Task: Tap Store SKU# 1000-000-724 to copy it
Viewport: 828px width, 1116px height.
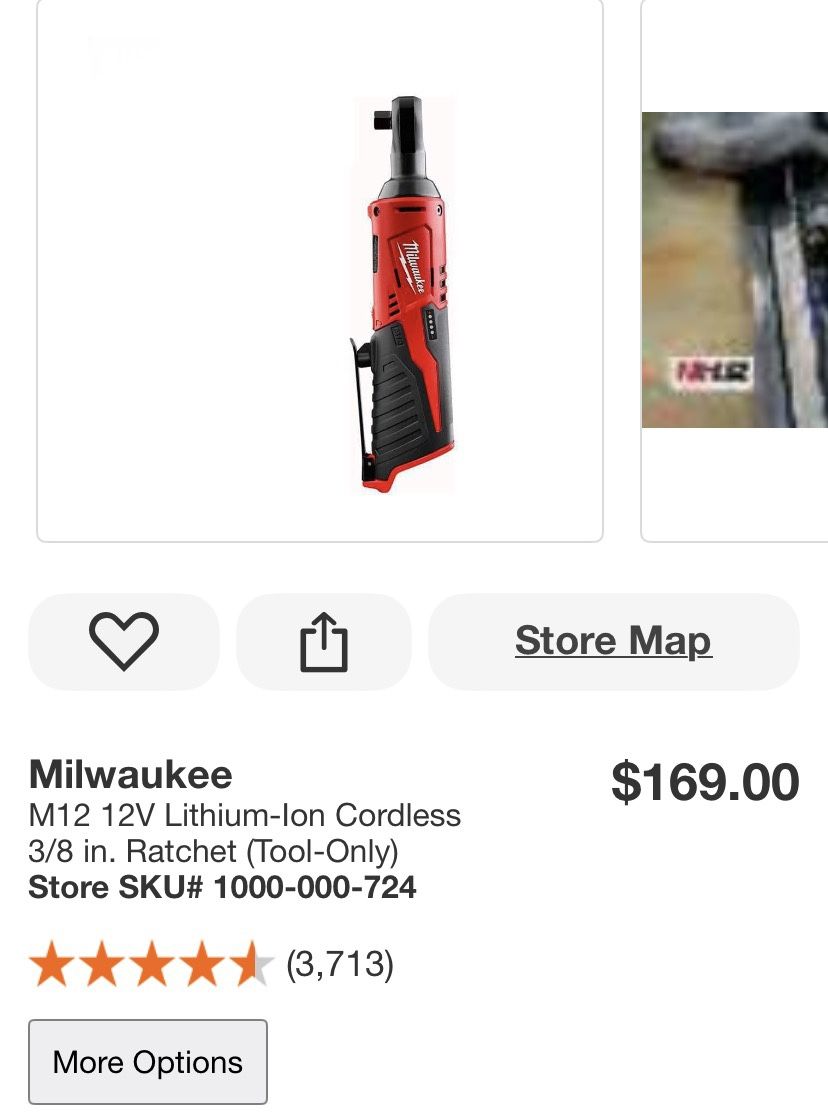Action: [225, 887]
